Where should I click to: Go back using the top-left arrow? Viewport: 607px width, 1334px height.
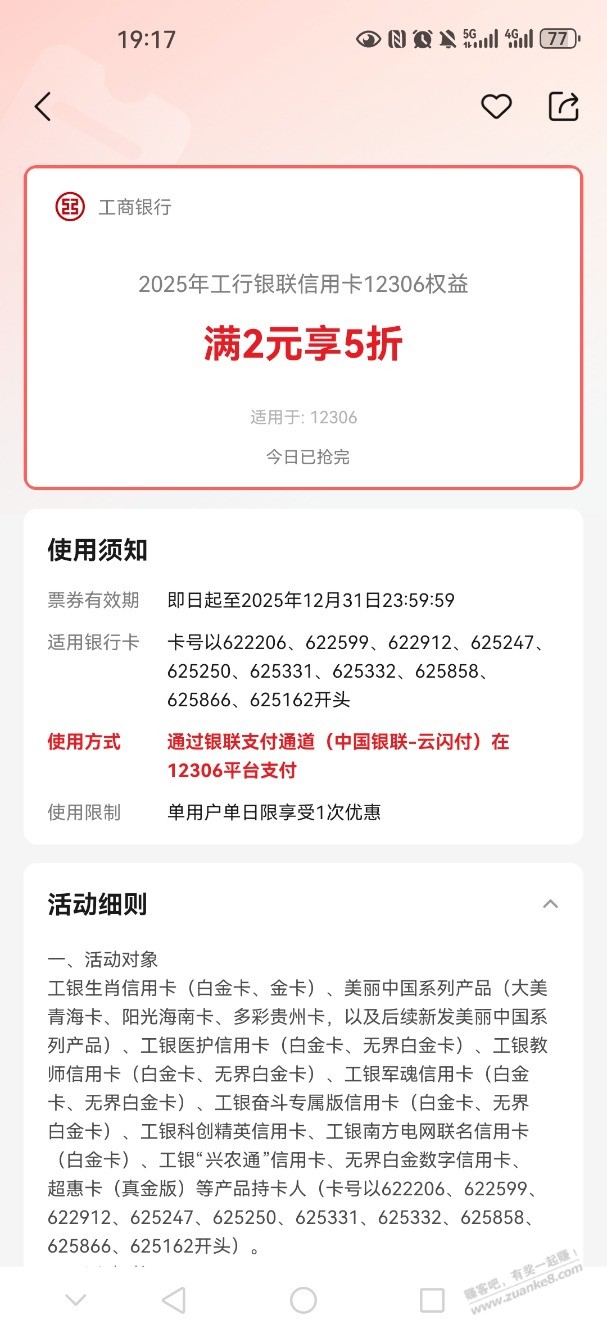[x=42, y=107]
